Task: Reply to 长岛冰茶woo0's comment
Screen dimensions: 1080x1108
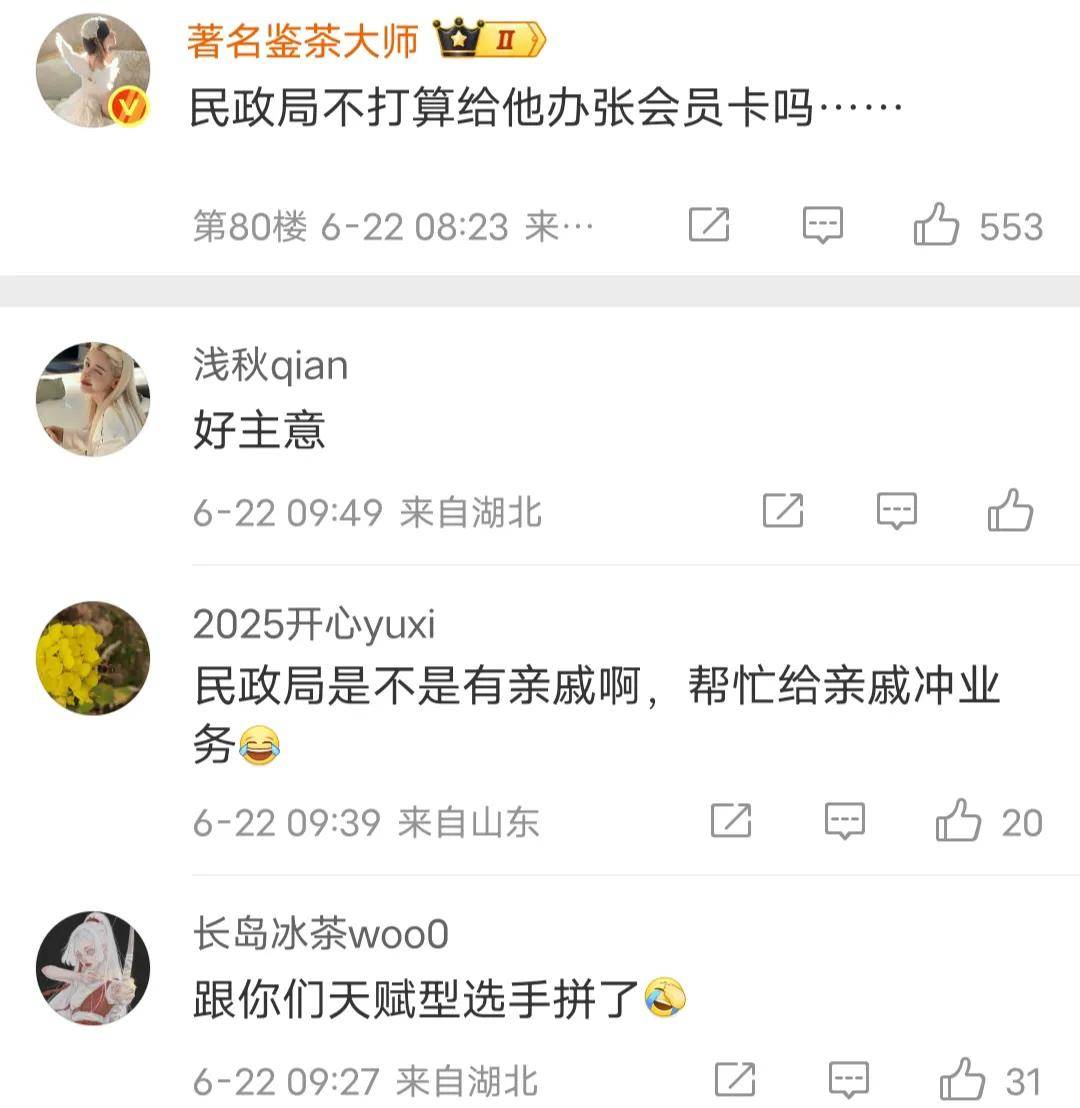Action: click(x=848, y=1080)
